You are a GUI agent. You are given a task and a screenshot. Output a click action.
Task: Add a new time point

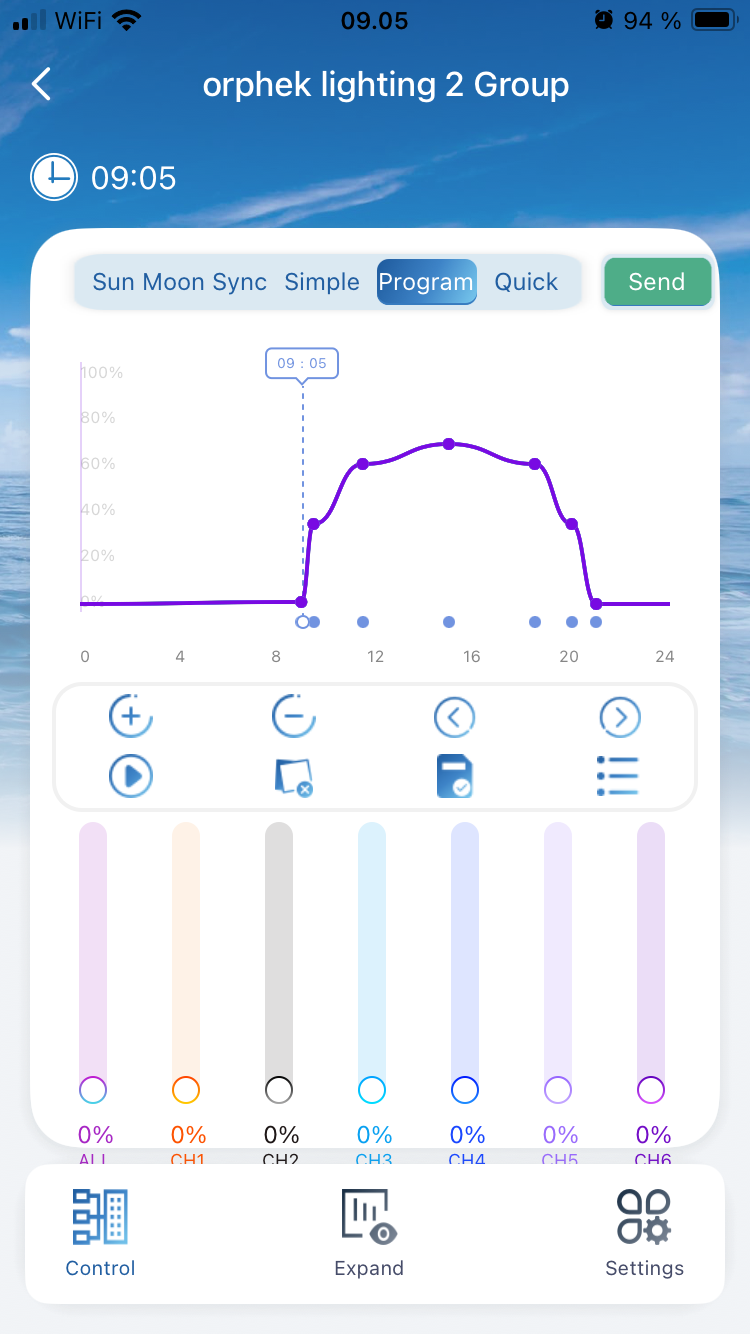130,717
